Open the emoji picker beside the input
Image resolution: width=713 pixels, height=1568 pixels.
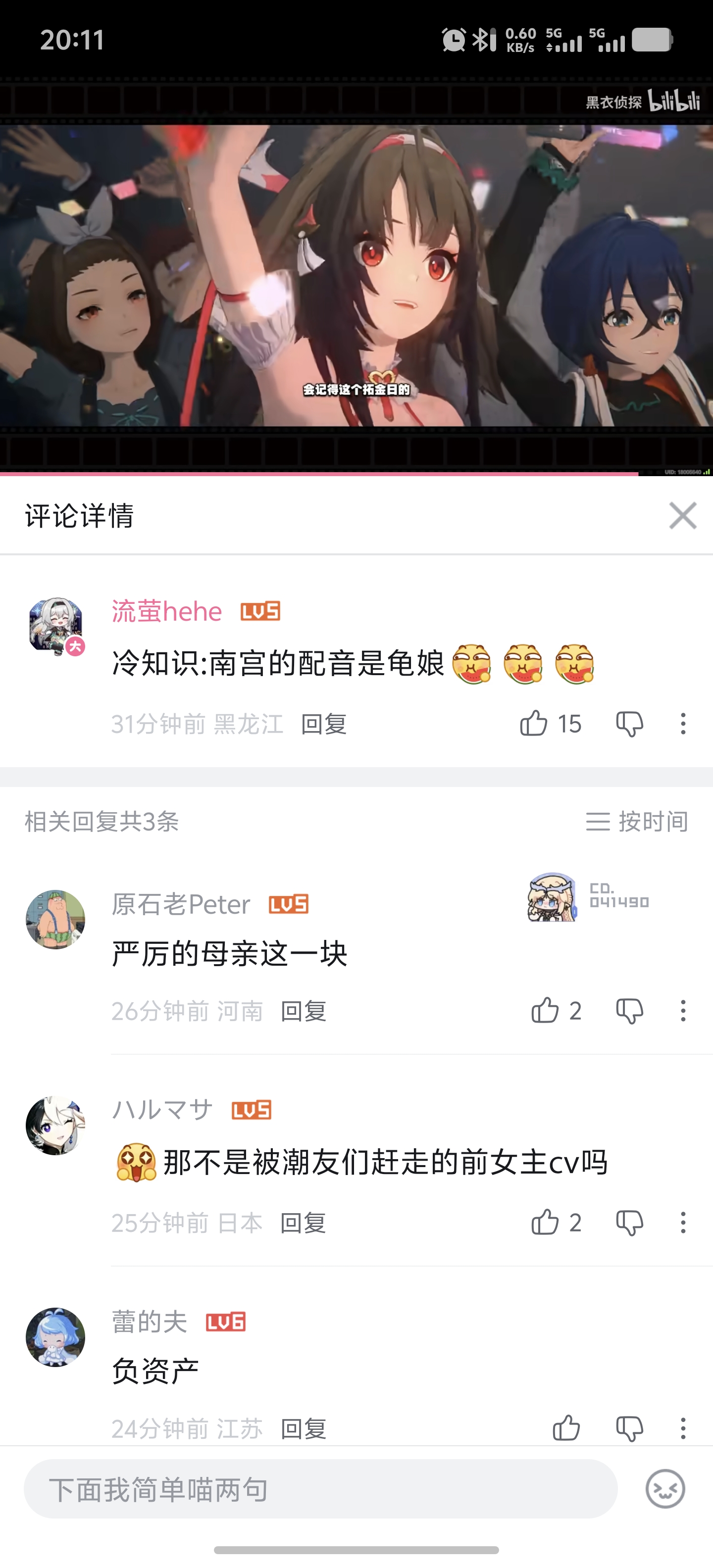[665, 1489]
